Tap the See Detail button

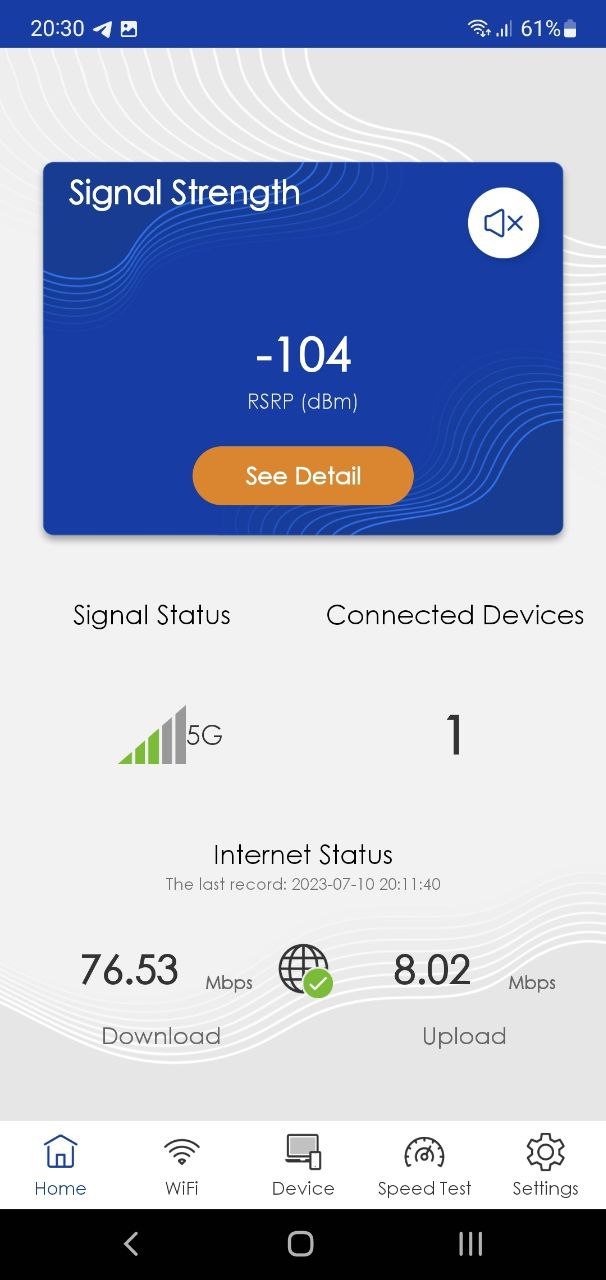click(x=303, y=476)
